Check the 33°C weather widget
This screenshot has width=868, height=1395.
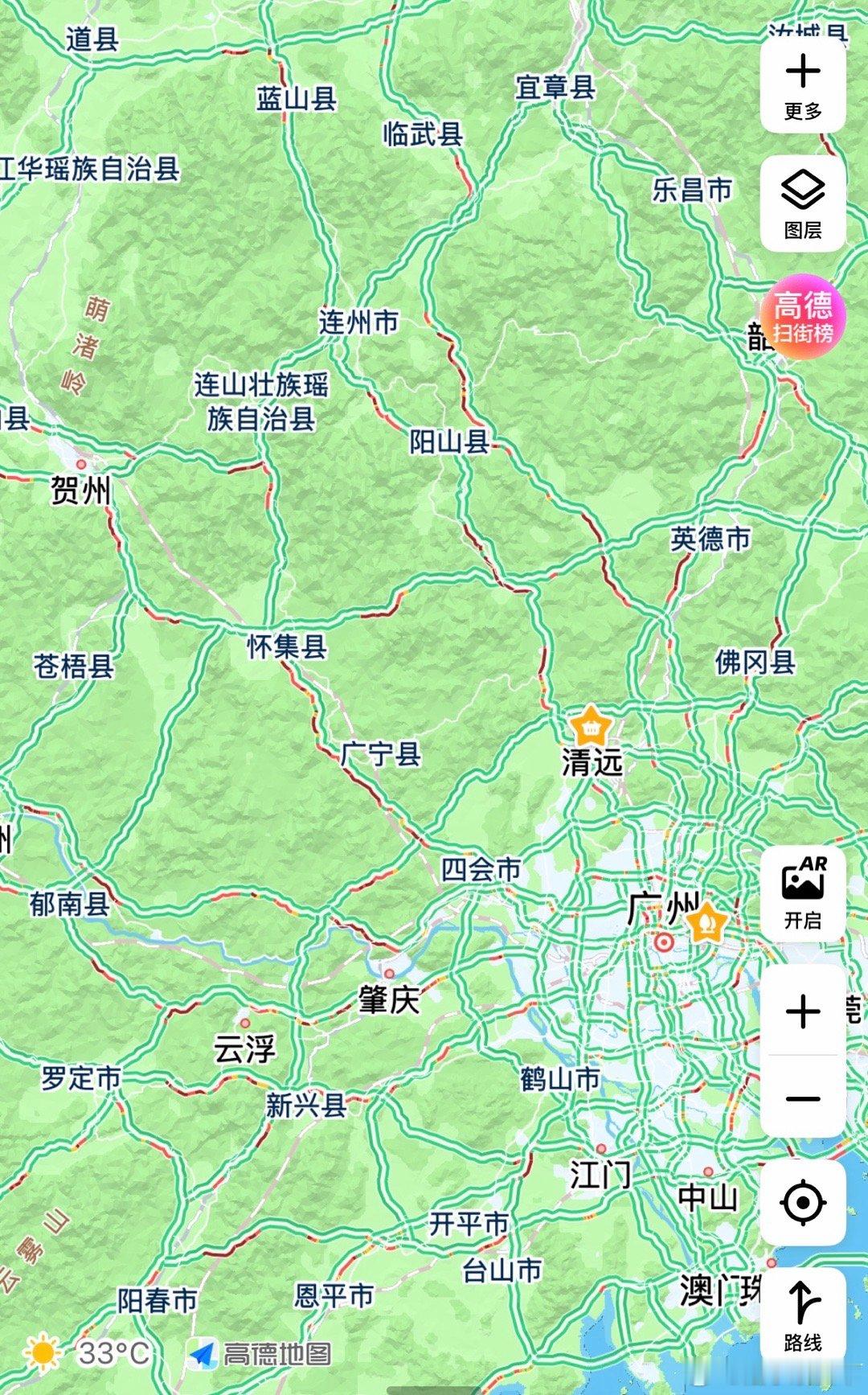pyautogui.click(x=87, y=1352)
